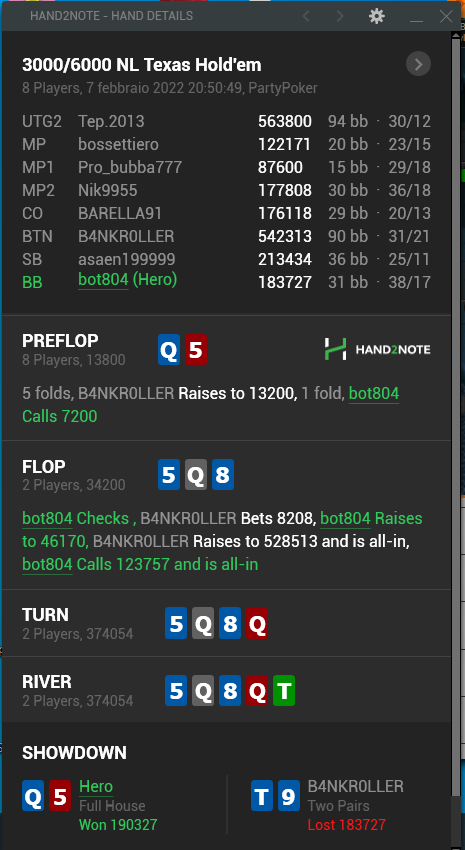Go to the next hand arrow
The width and height of the screenshot is (465, 850).
[340, 16]
